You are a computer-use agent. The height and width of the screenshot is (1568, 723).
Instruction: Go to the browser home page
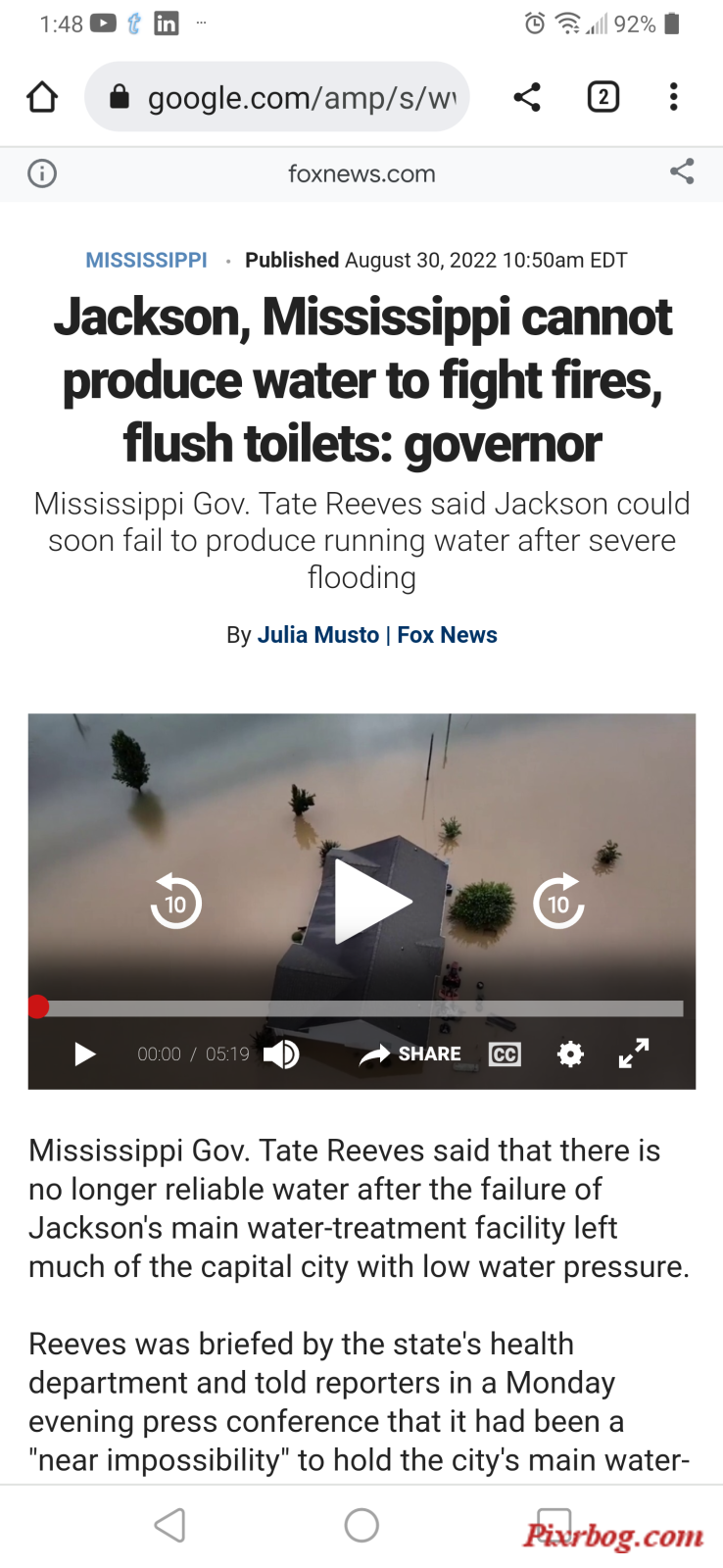tap(42, 97)
